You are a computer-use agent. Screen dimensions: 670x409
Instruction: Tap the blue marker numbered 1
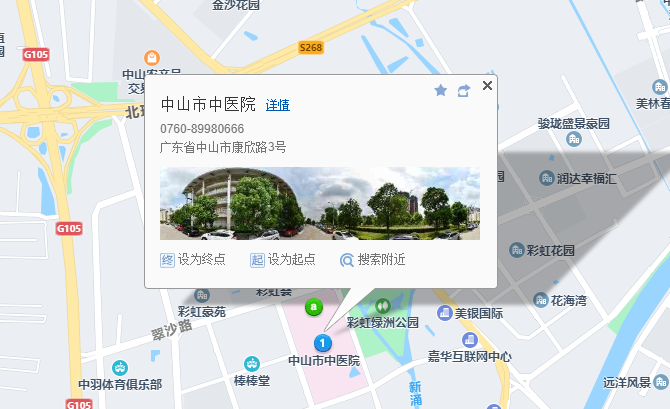(322, 343)
